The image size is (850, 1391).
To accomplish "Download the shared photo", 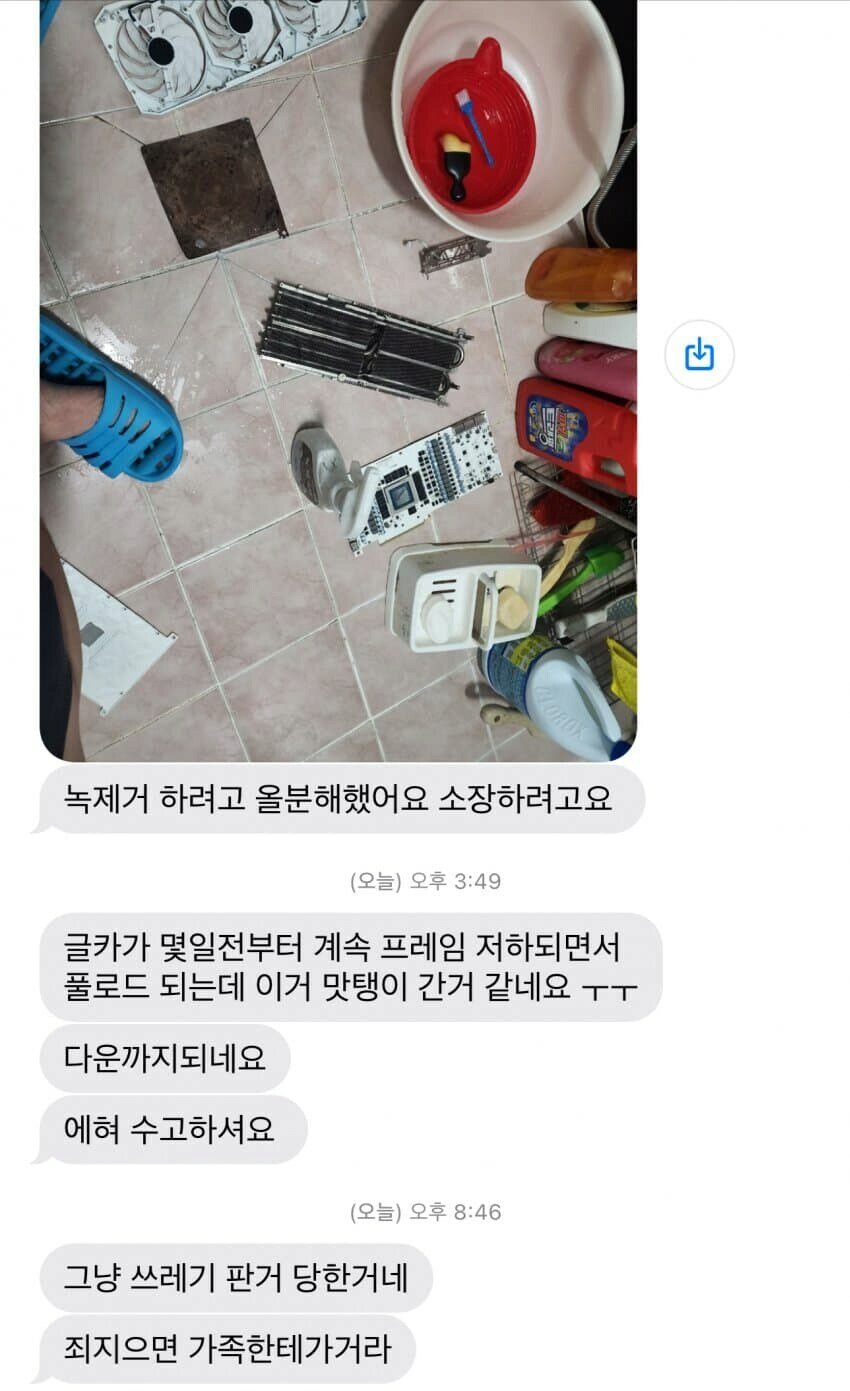I will click(699, 354).
